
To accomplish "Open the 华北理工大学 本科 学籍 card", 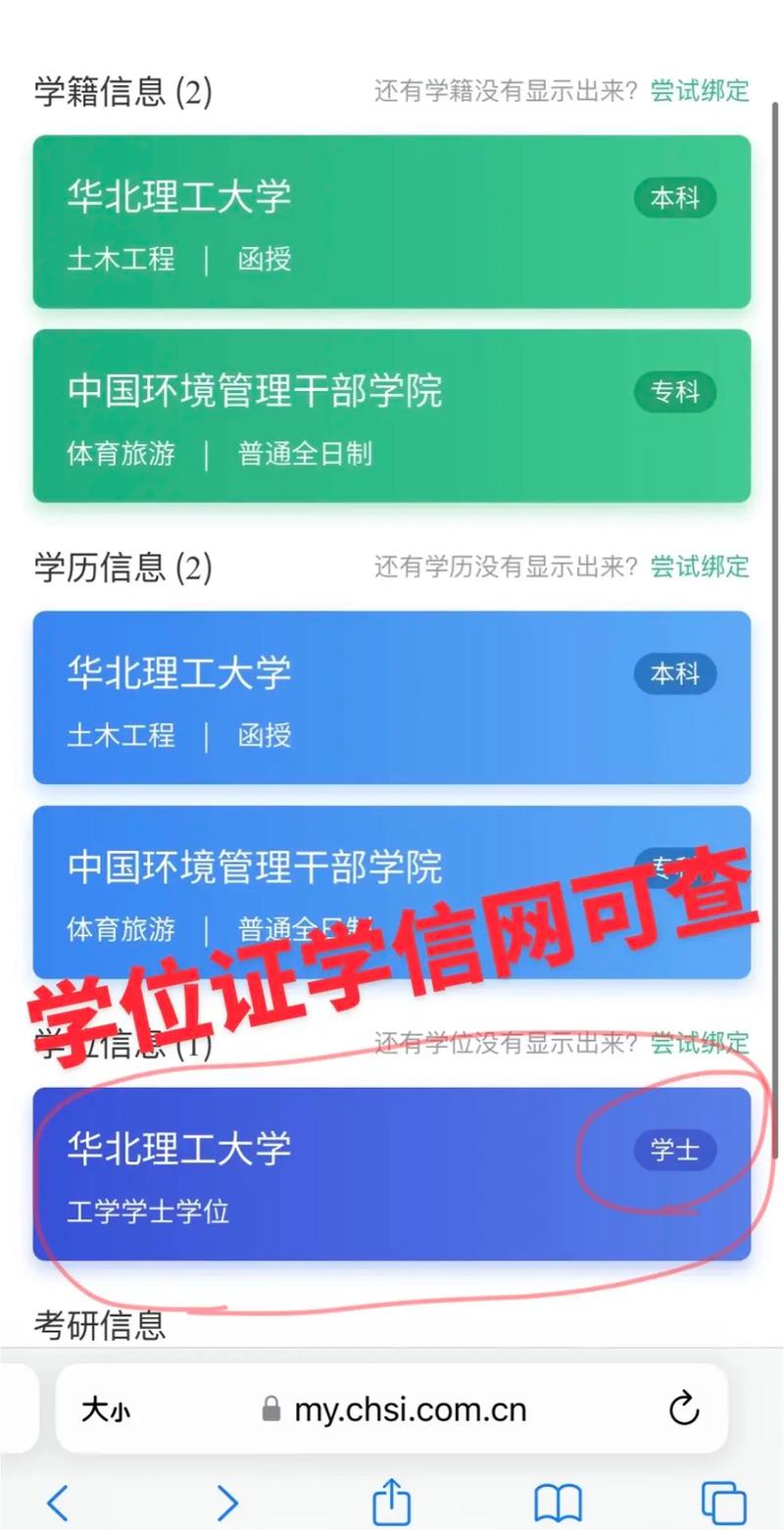I will coord(392,222).
